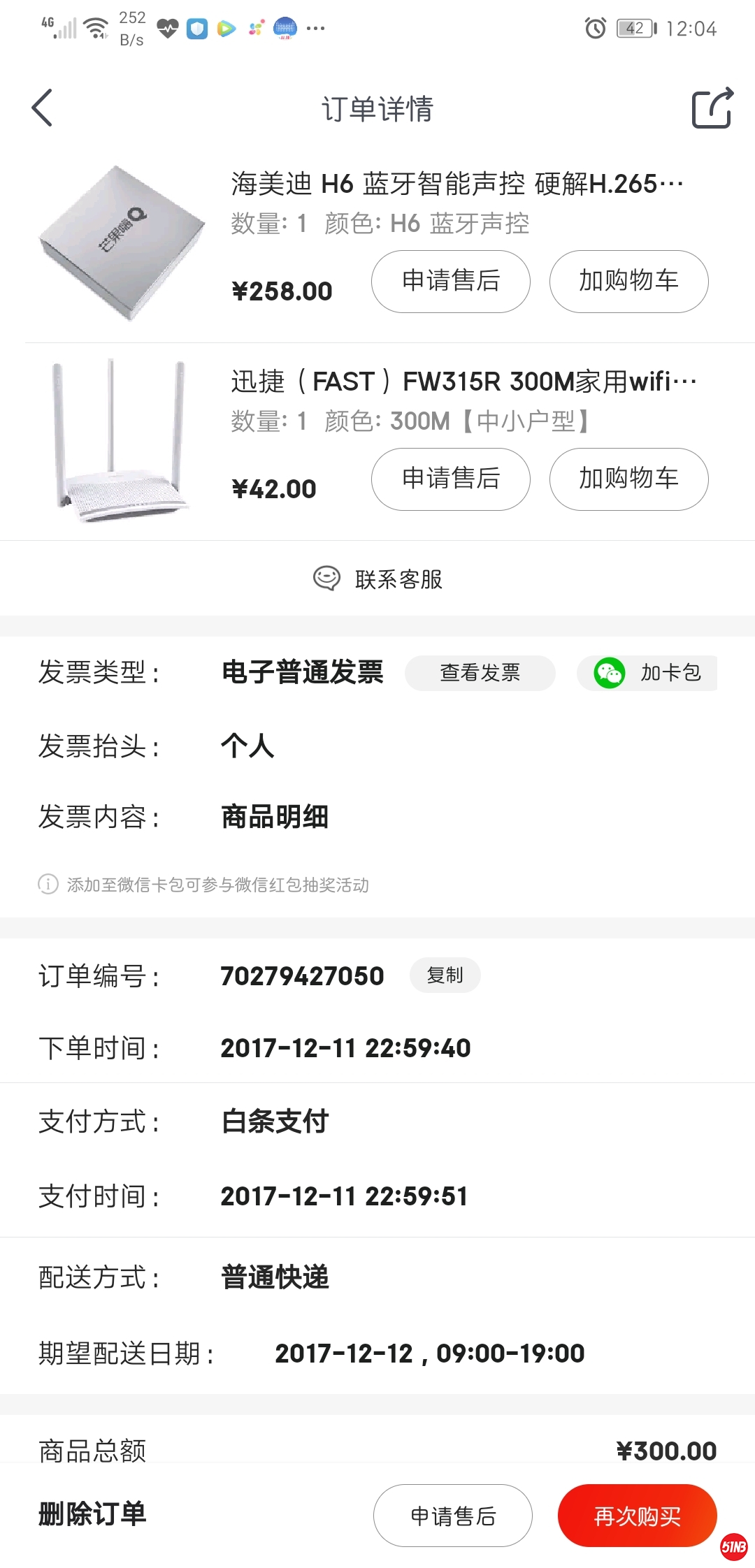Request after-sales service for the 海美迪 H6

tap(450, 281)
